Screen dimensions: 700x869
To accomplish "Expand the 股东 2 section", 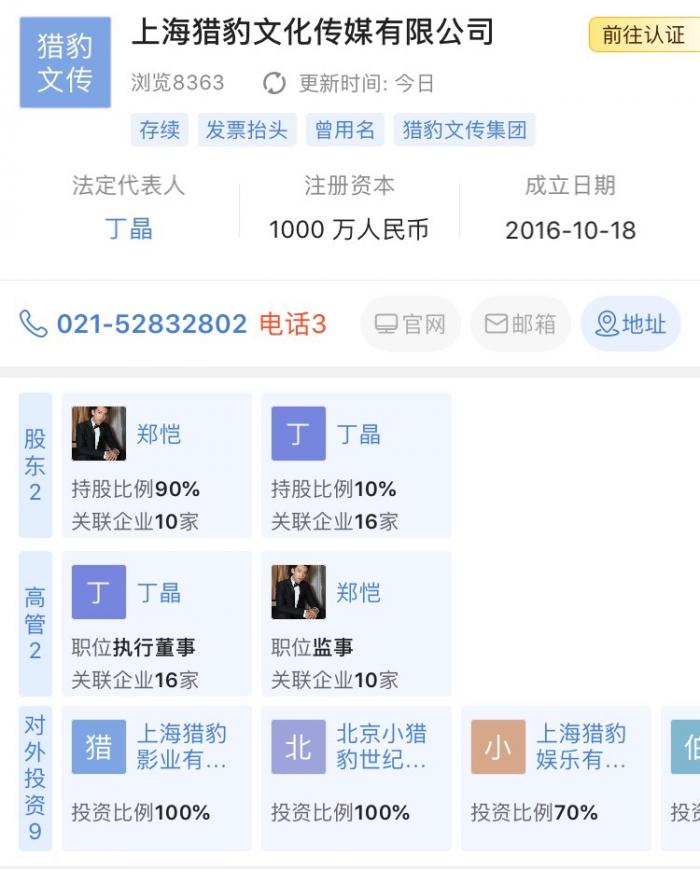I will 35,464.
